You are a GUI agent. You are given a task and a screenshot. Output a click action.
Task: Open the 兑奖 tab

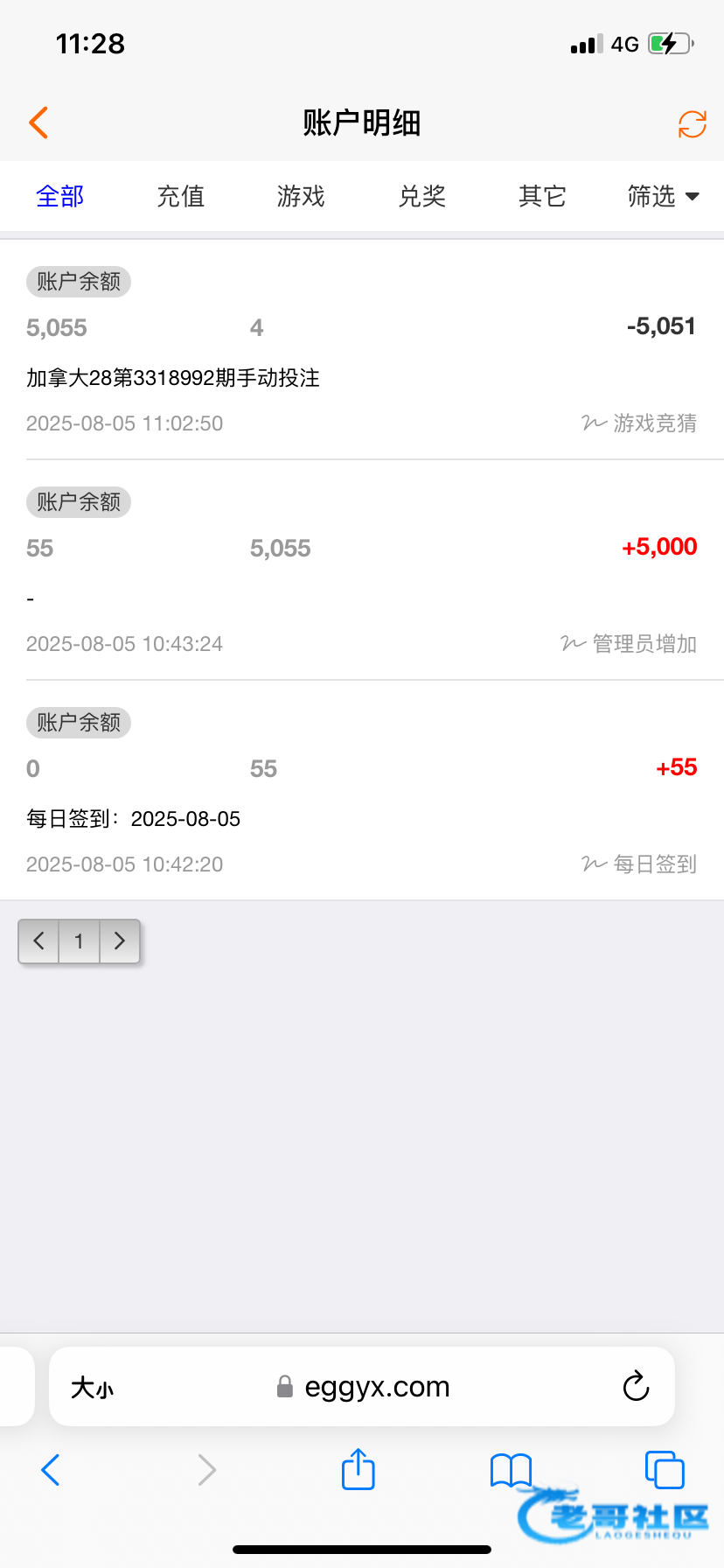click(x=421, y=196)
